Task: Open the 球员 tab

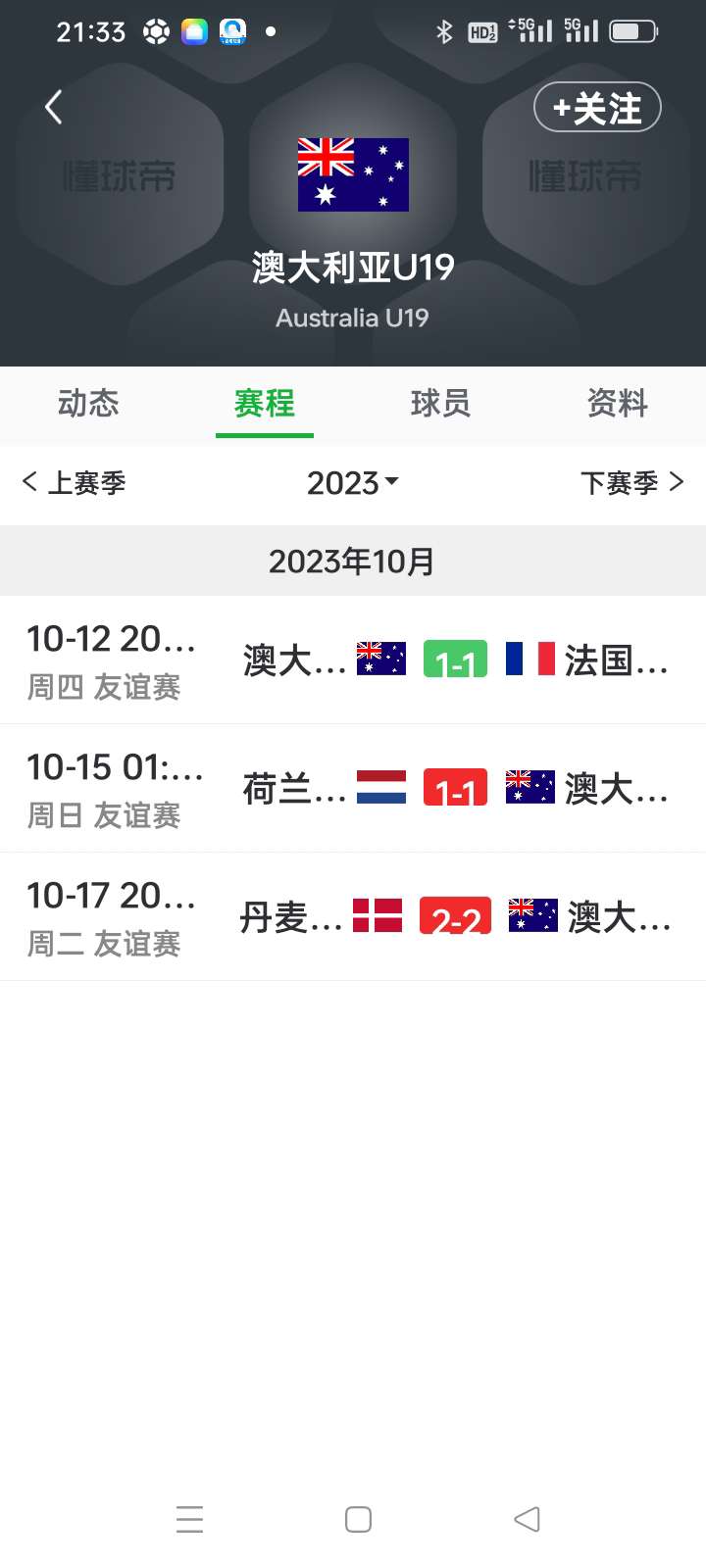Action: 440,403
